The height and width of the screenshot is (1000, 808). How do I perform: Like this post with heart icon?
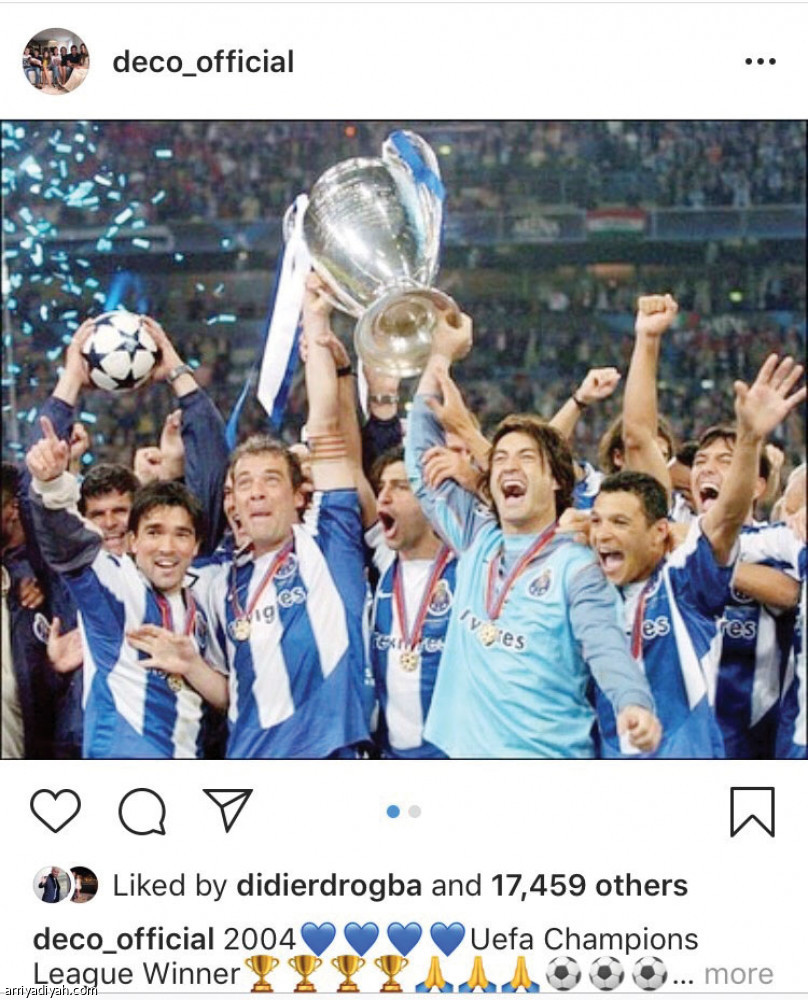point(55,810)
